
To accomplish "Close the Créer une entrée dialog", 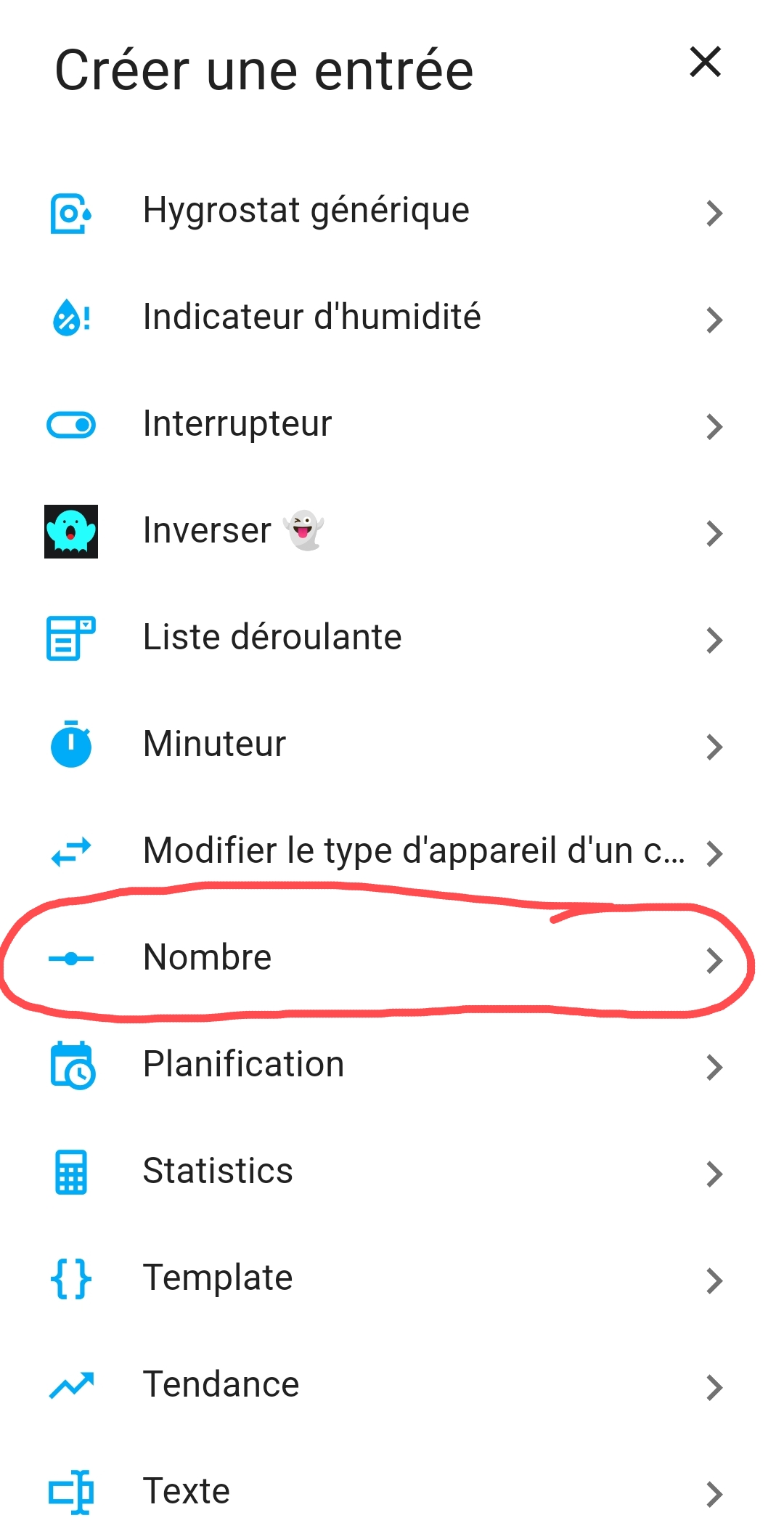I will [705, 62].
